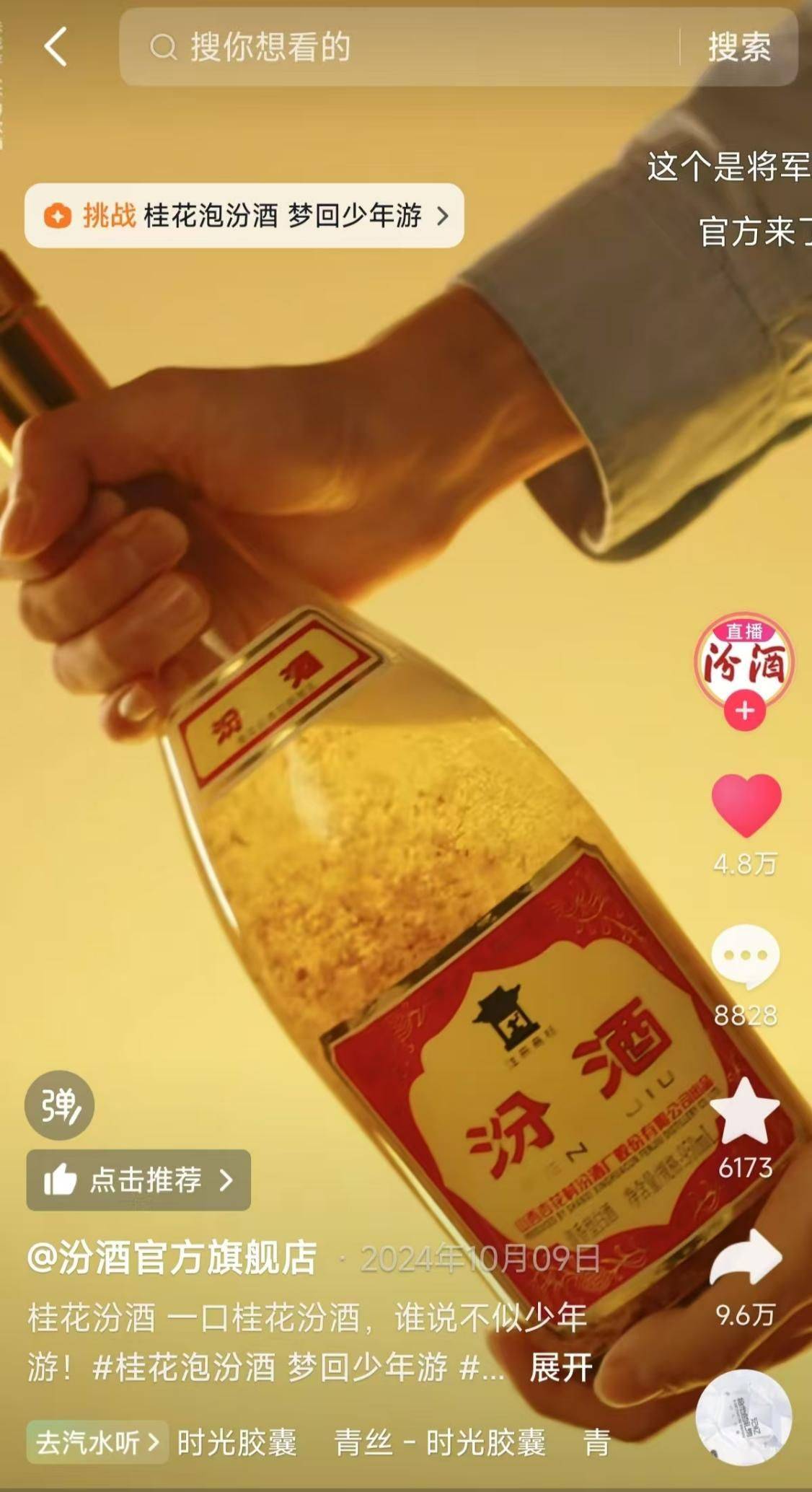The height and width of the screenshot is (1492, 812).
Task: Open the comments bubble
Action: pyautogui.click(x=745, y=957)
